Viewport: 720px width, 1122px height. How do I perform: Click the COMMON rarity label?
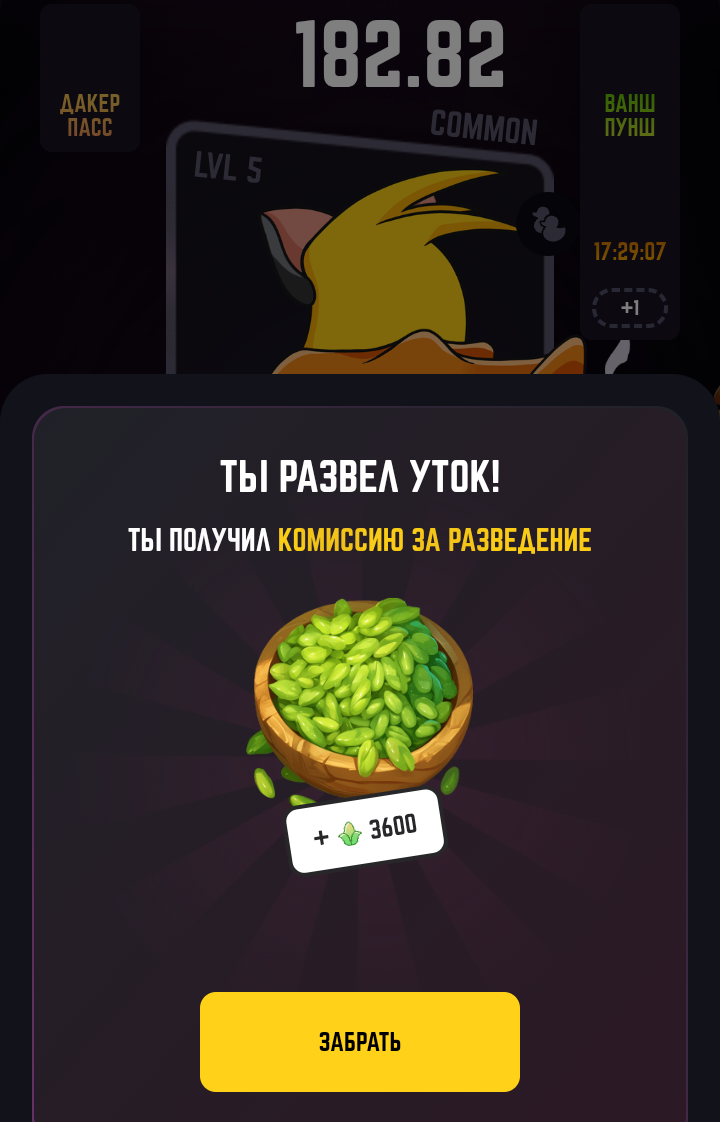coord(487,127)
